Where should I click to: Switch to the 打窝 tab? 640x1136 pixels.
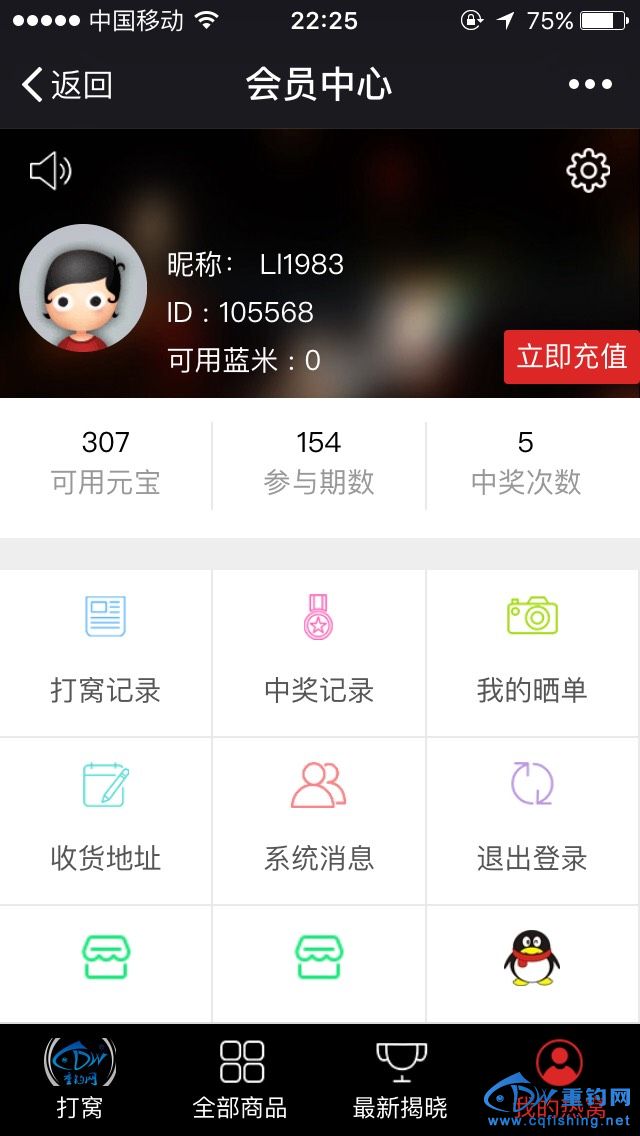(80, 1080)
